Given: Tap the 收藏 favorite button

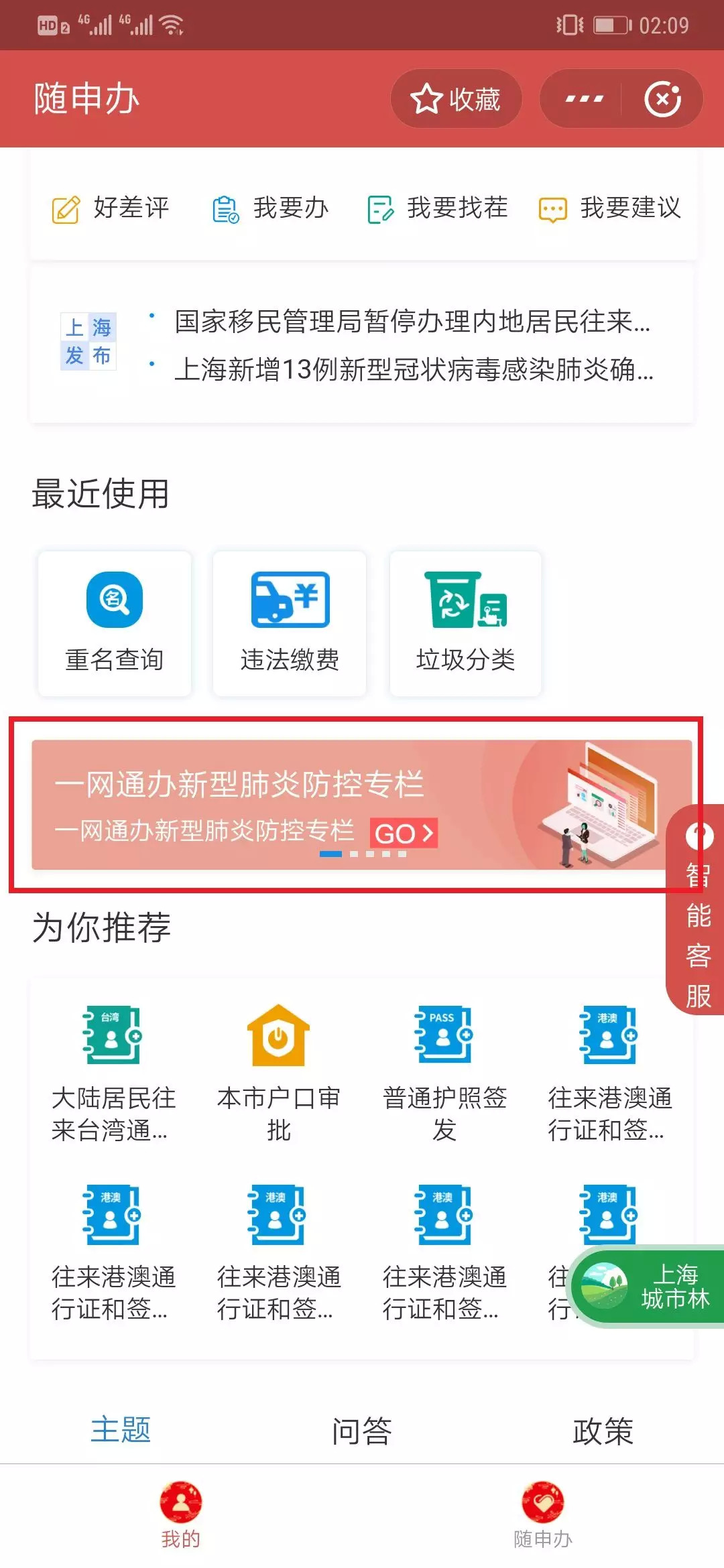Looking at the screenshot, I should coord(456,99).
